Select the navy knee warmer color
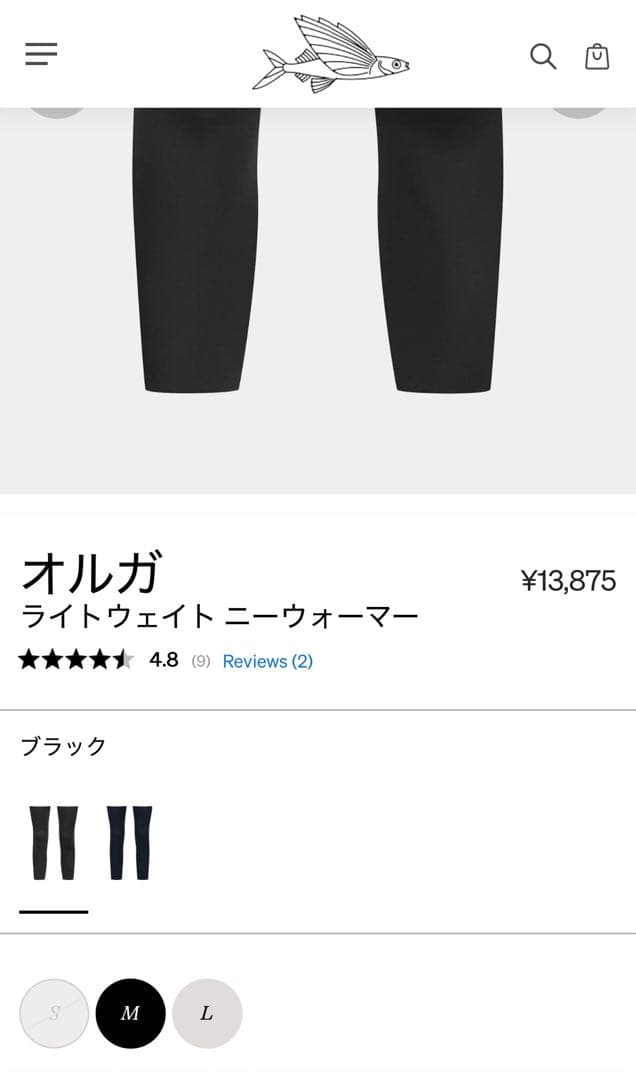Viewport: 636px width, 1080px height. (x=130, y=842)
